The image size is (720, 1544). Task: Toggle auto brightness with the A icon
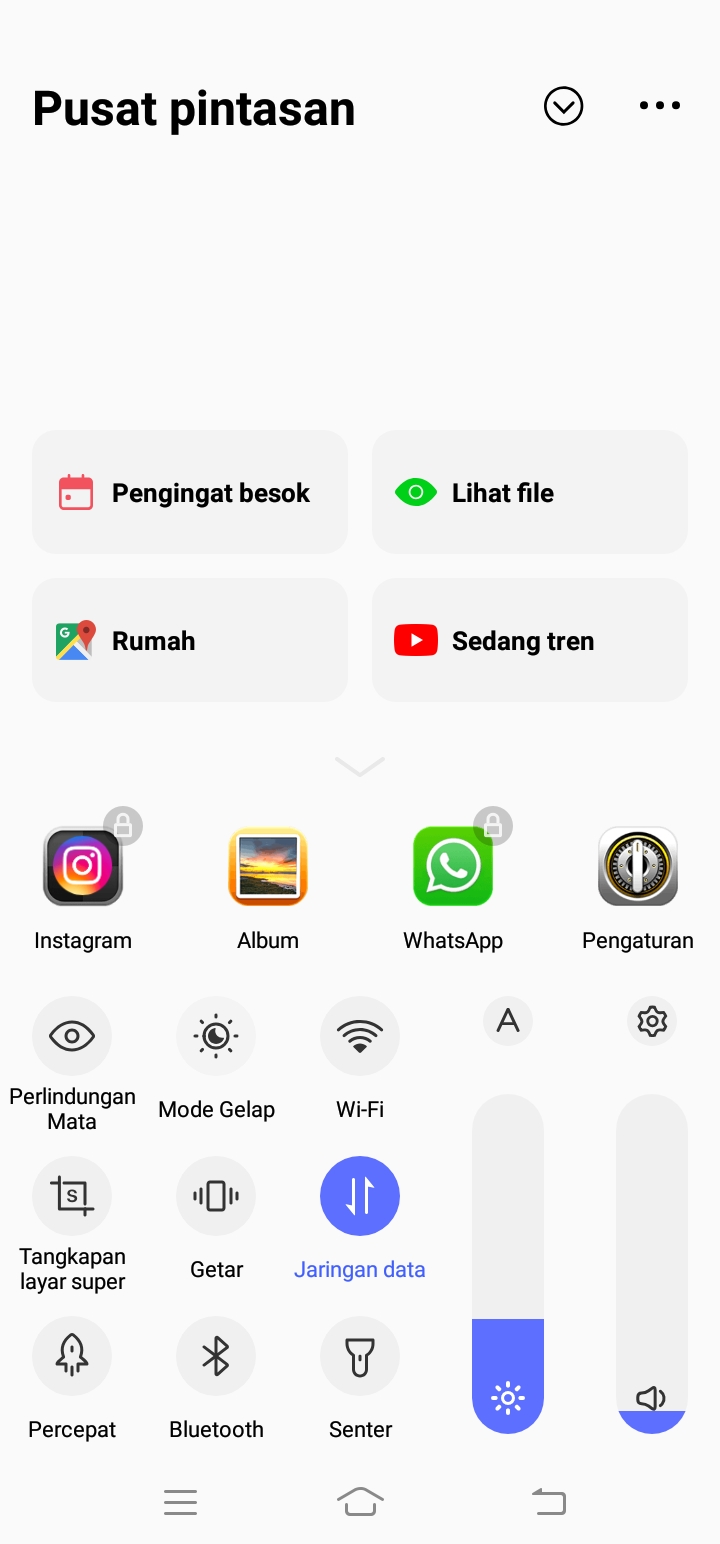point(508,1021)
